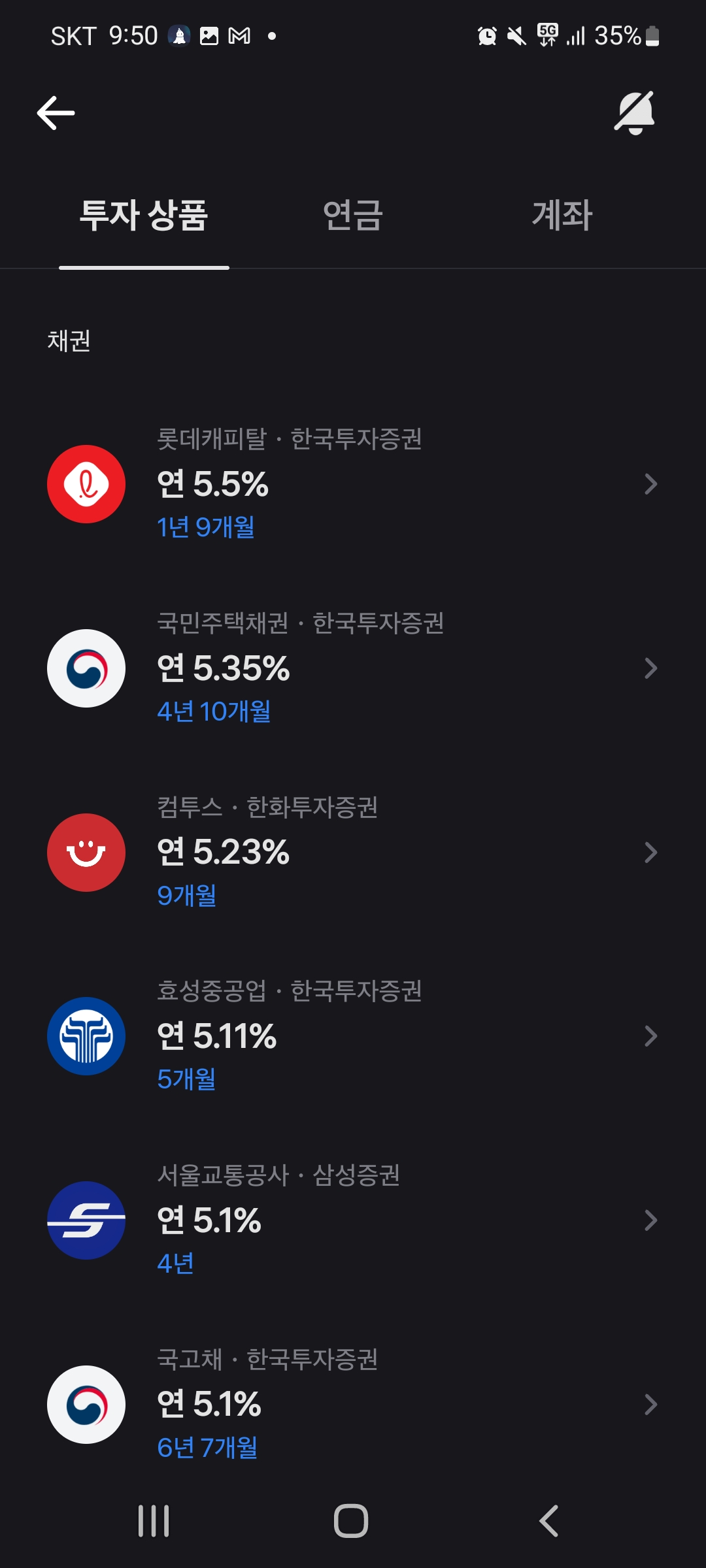Screen dimensions: 706x1568
Task: Switch to the 연금 tab
Action: coord(353,215)
